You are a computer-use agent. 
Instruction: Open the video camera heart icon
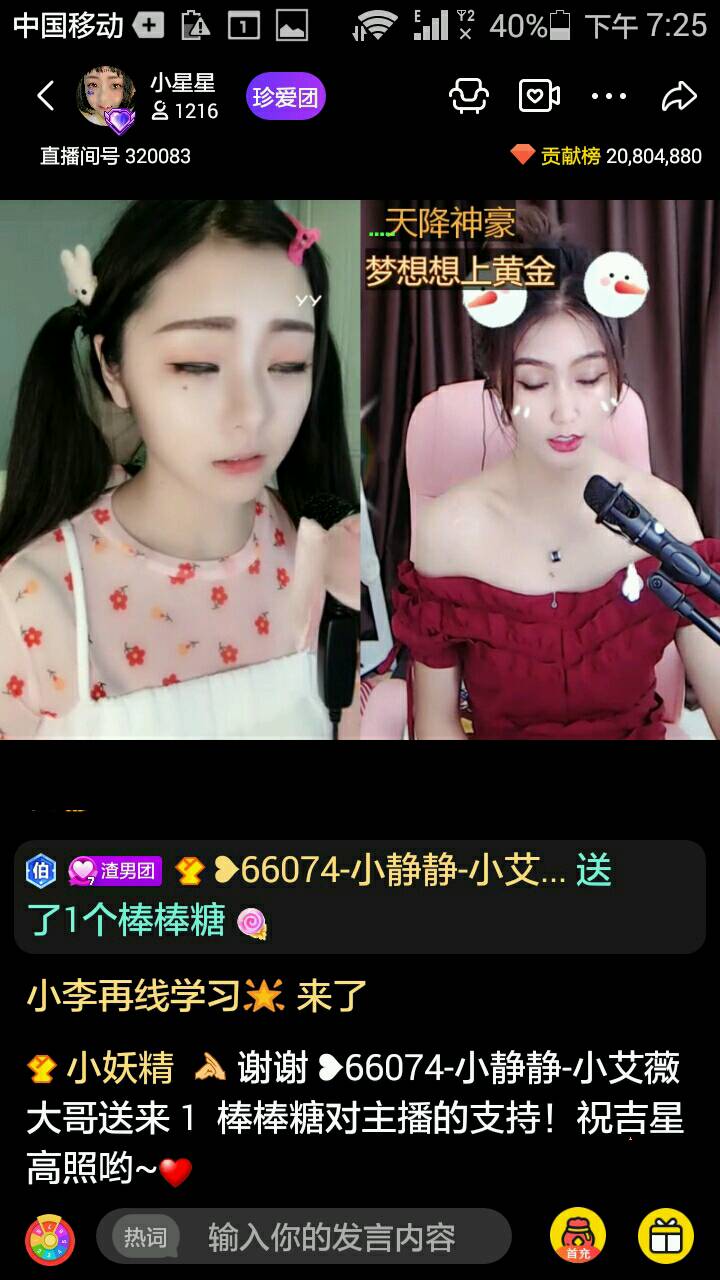pyautogui.click(x=539, y=96)
